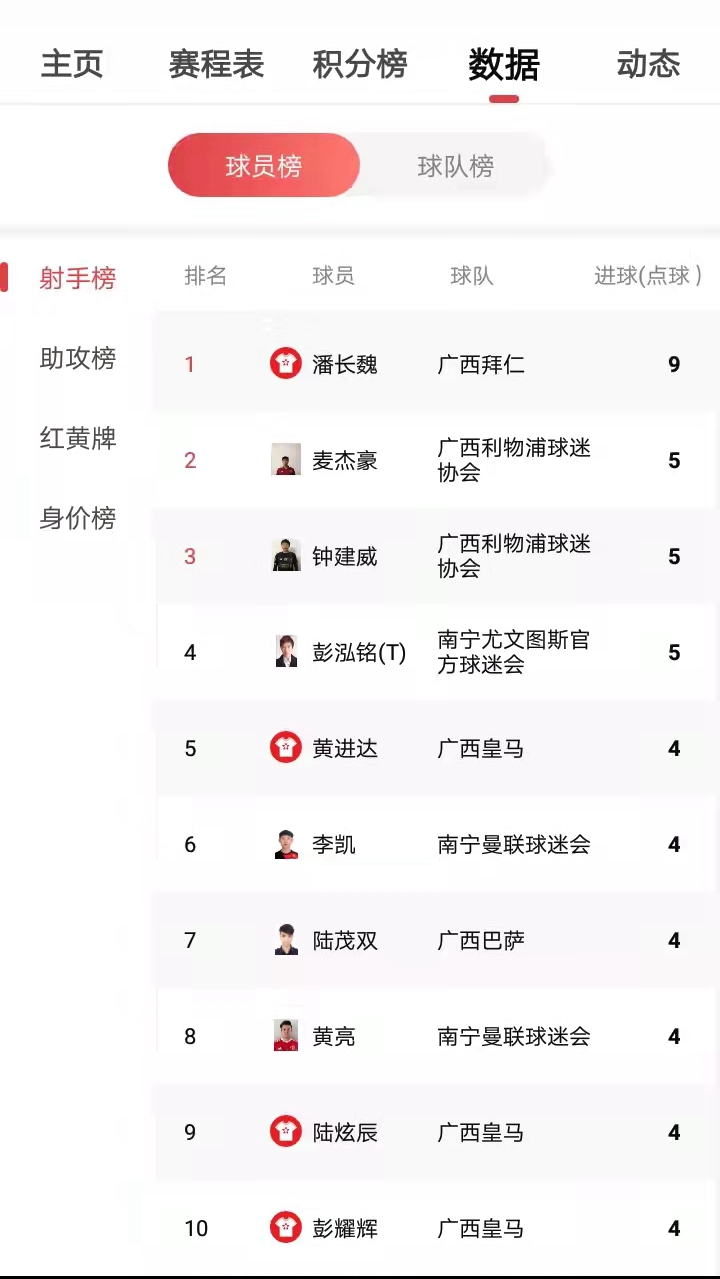Select the 球员榜 segment
This screenshot has width=720, height=1279.
264,166
